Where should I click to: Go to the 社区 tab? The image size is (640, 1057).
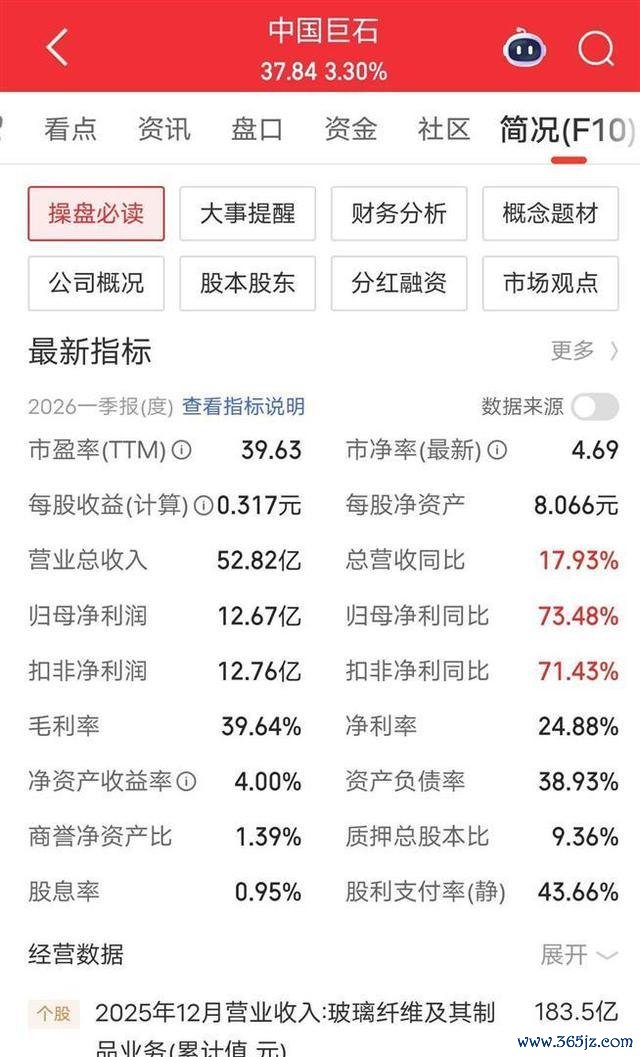point(443,129)
